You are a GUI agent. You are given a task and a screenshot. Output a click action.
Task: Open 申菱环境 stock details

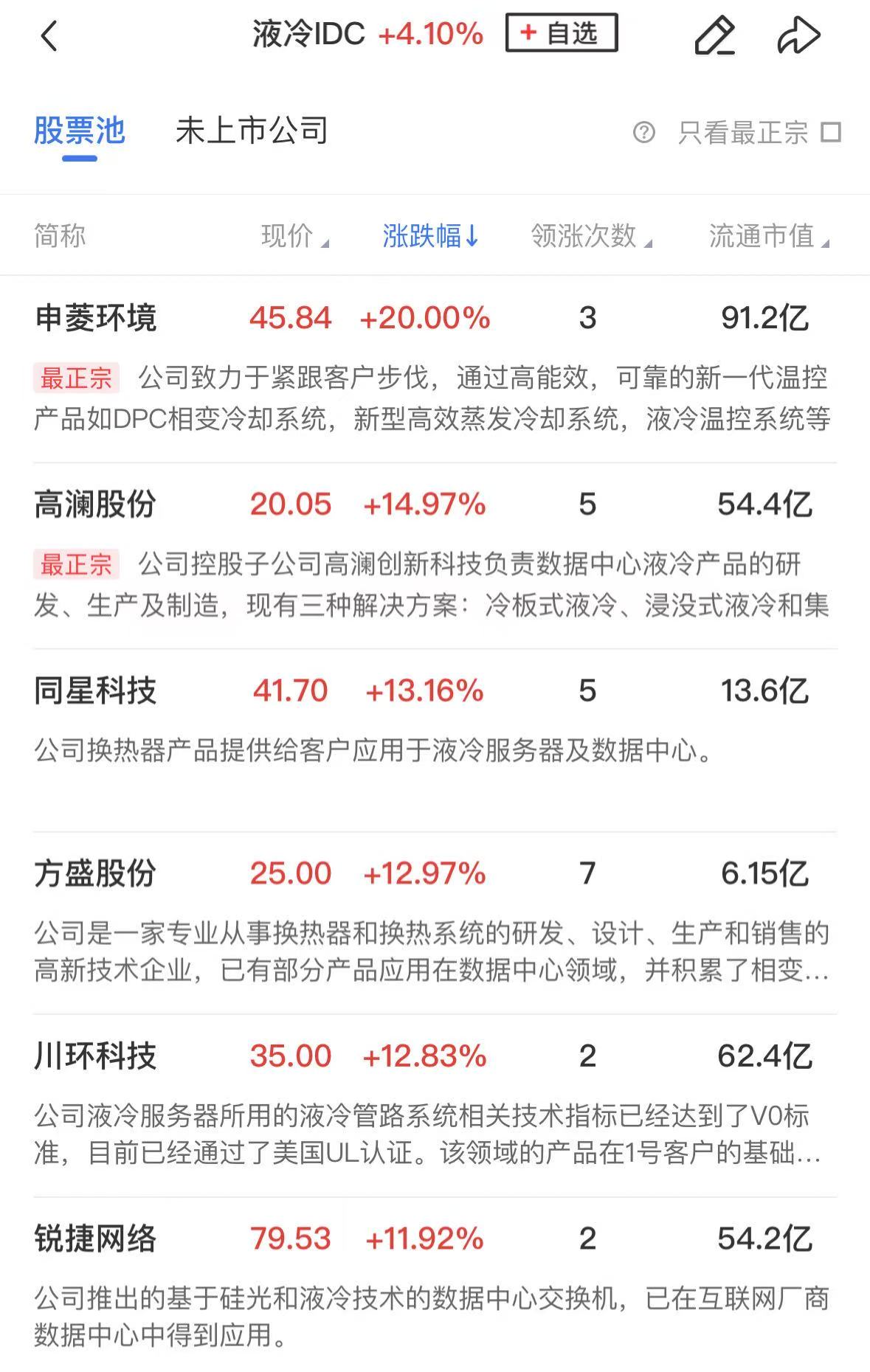96,319
